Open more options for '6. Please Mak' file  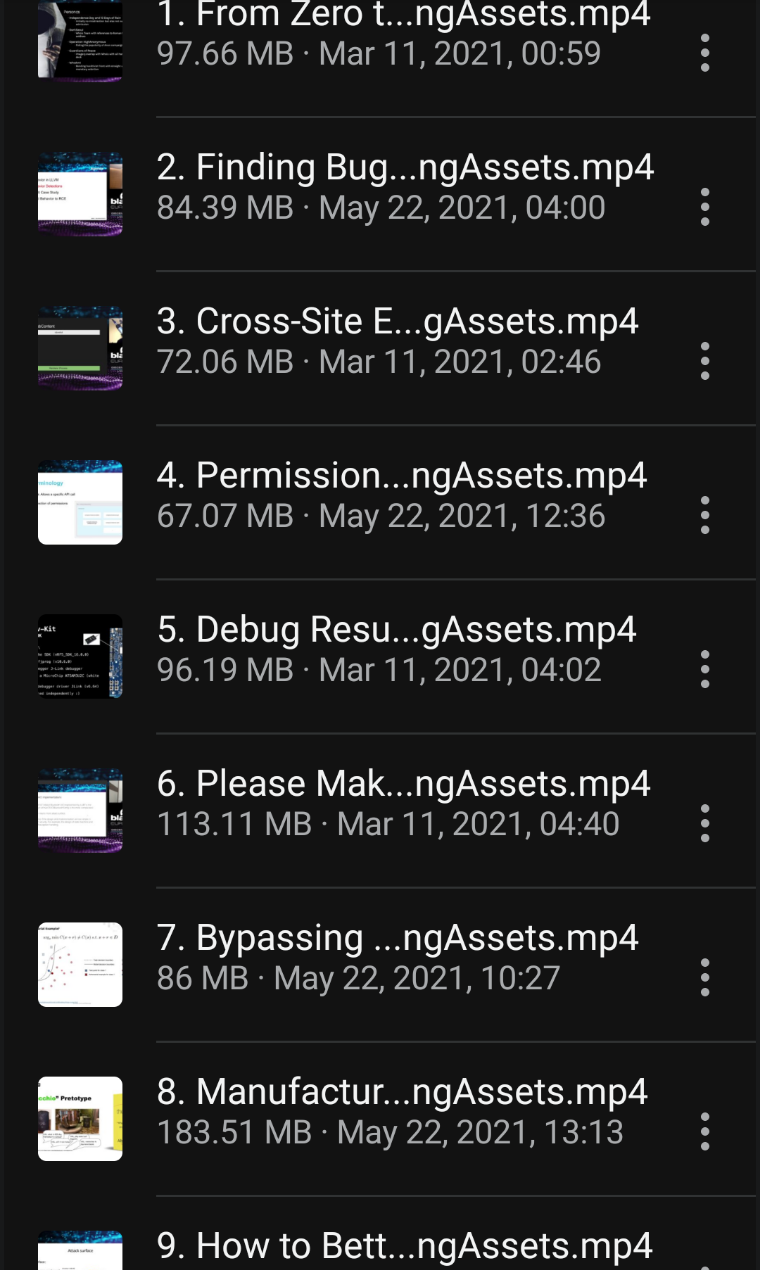click(705, 823)
